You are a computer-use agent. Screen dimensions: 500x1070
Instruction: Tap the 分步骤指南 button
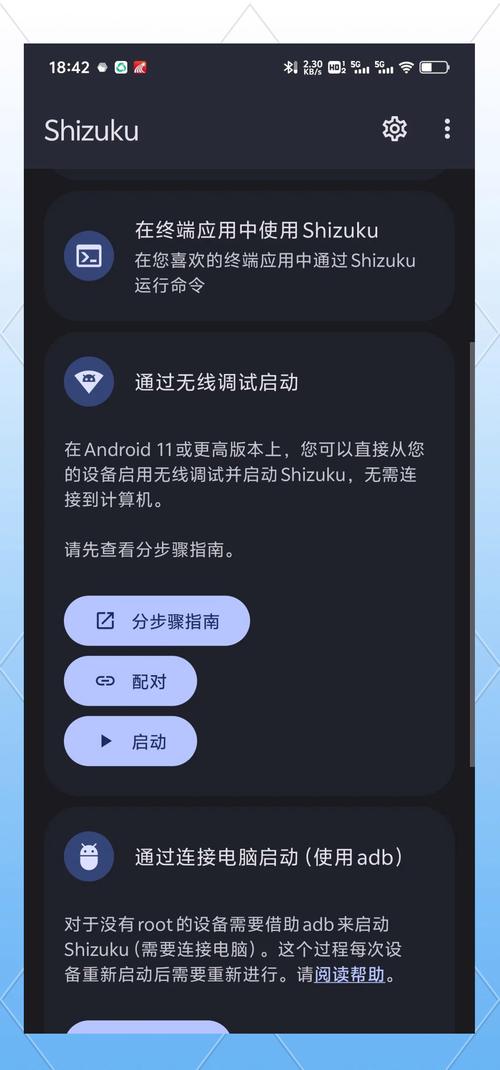coord(157,621)
